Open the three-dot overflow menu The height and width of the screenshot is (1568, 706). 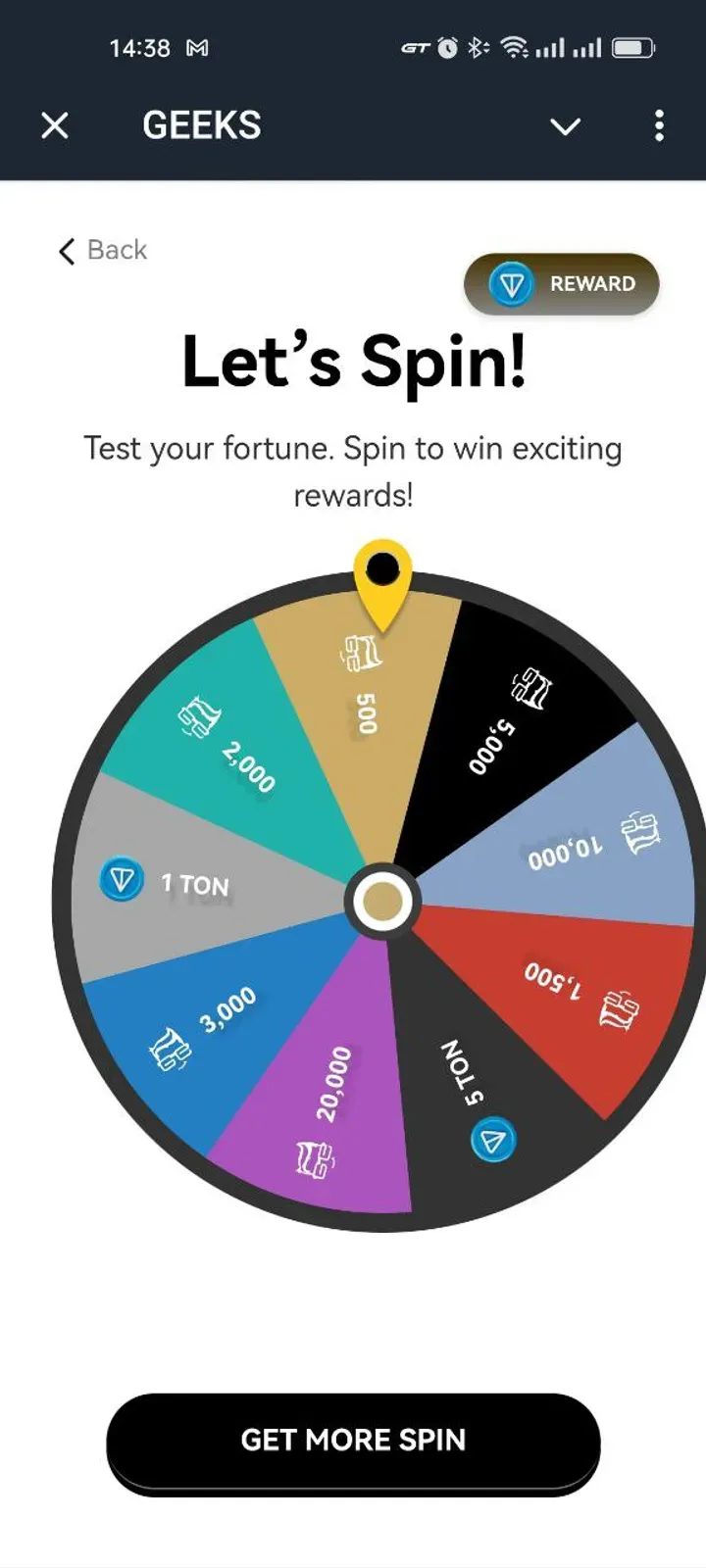(x=659, y=125)
